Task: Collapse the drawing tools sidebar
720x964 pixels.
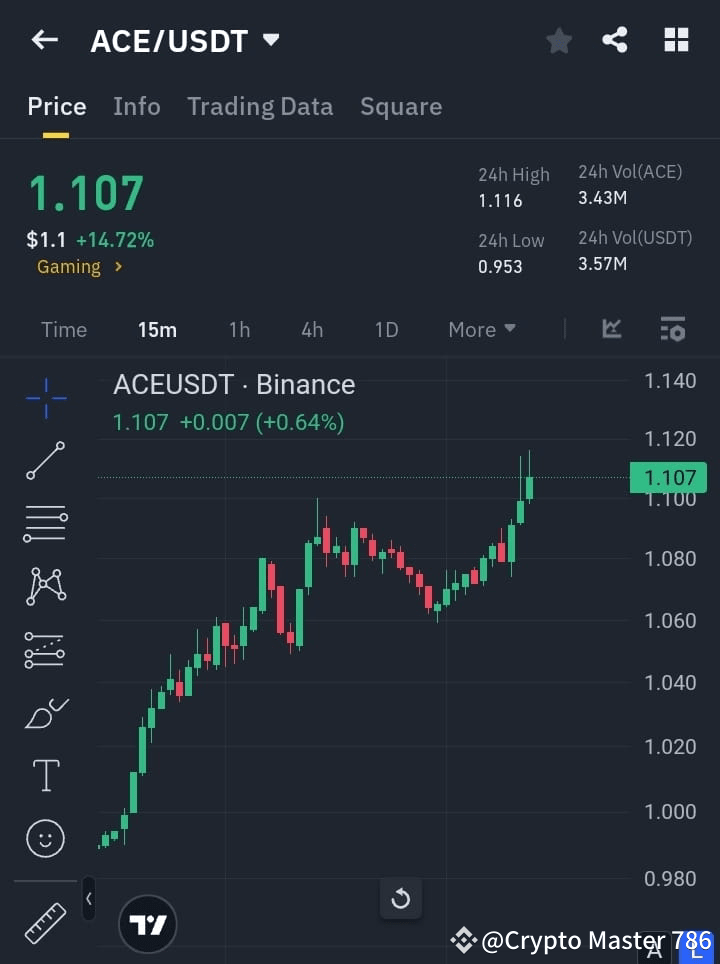Action: pyautogui.click(x=88, y=899)
